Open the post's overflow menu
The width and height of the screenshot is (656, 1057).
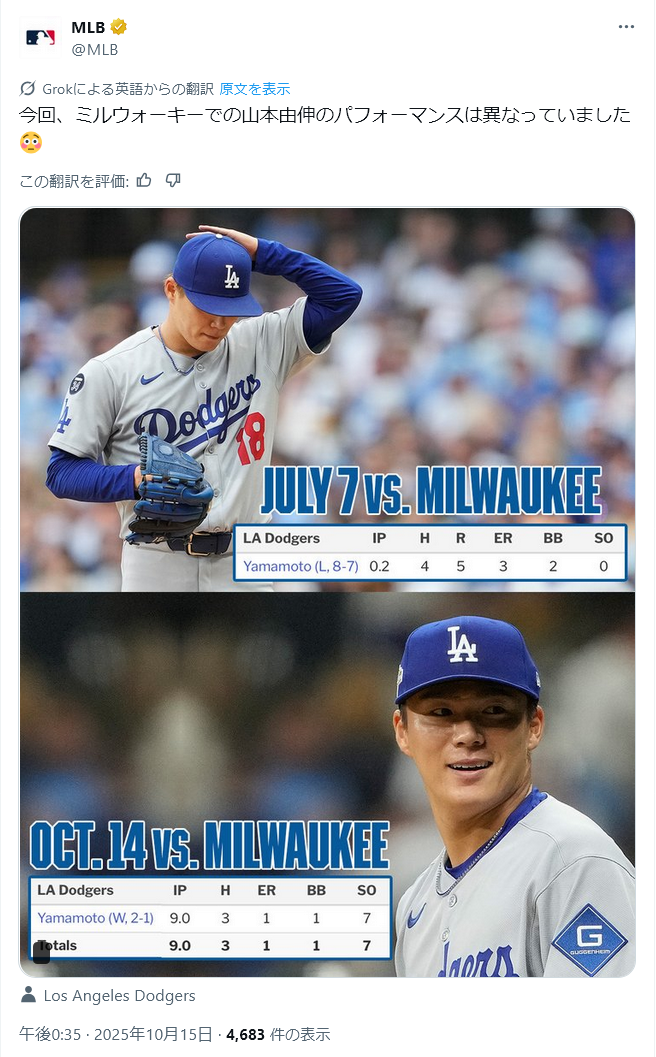[x=626, y=27]
